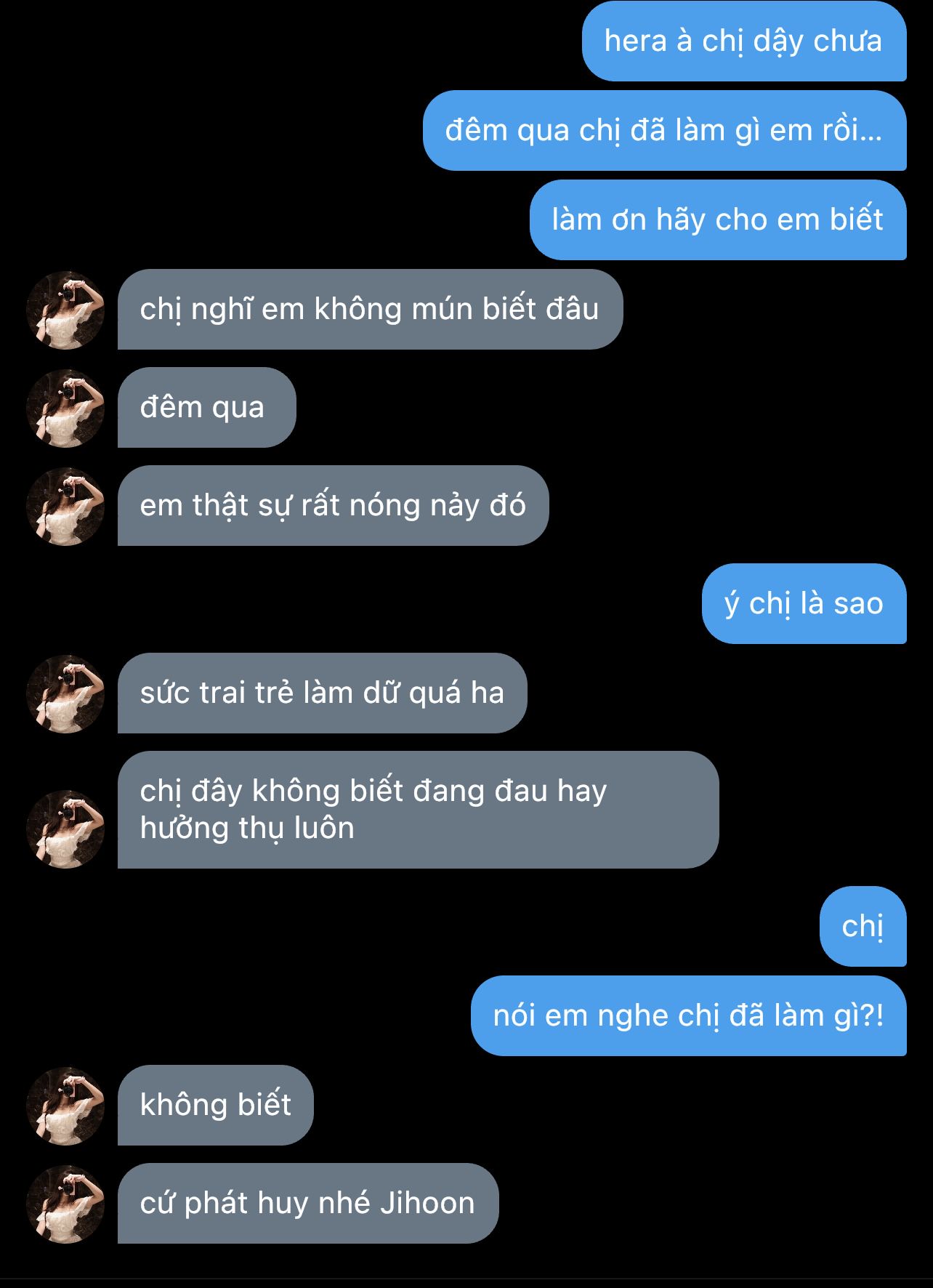Open sender's avatar beside "không biết" message

tap(65, 1106)
